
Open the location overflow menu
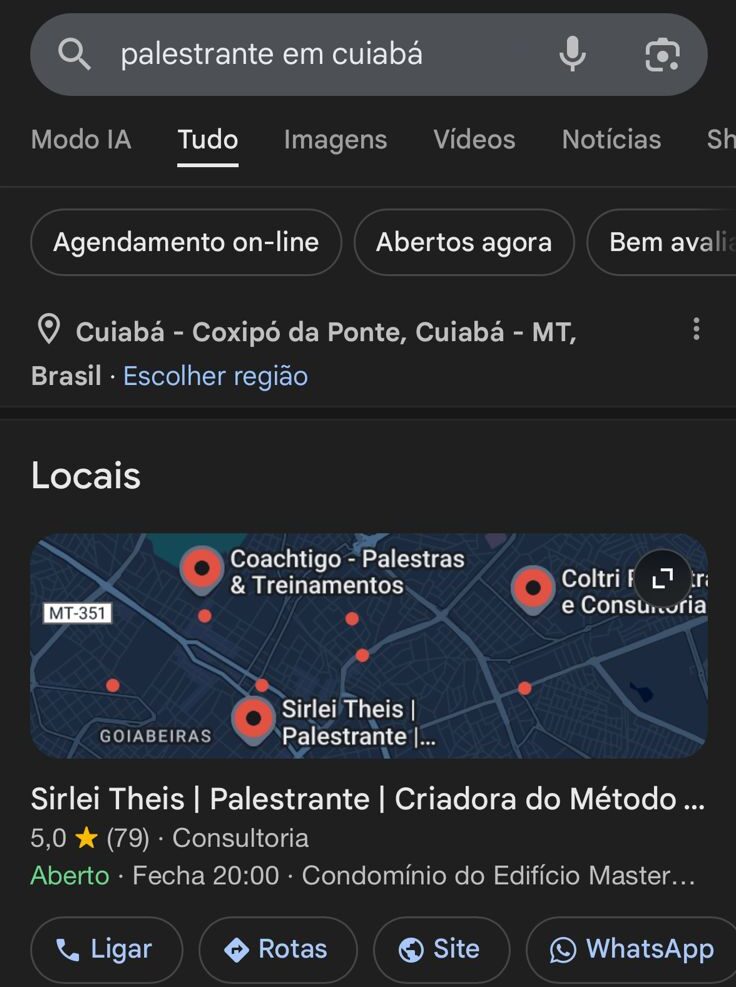pos(696,329)
